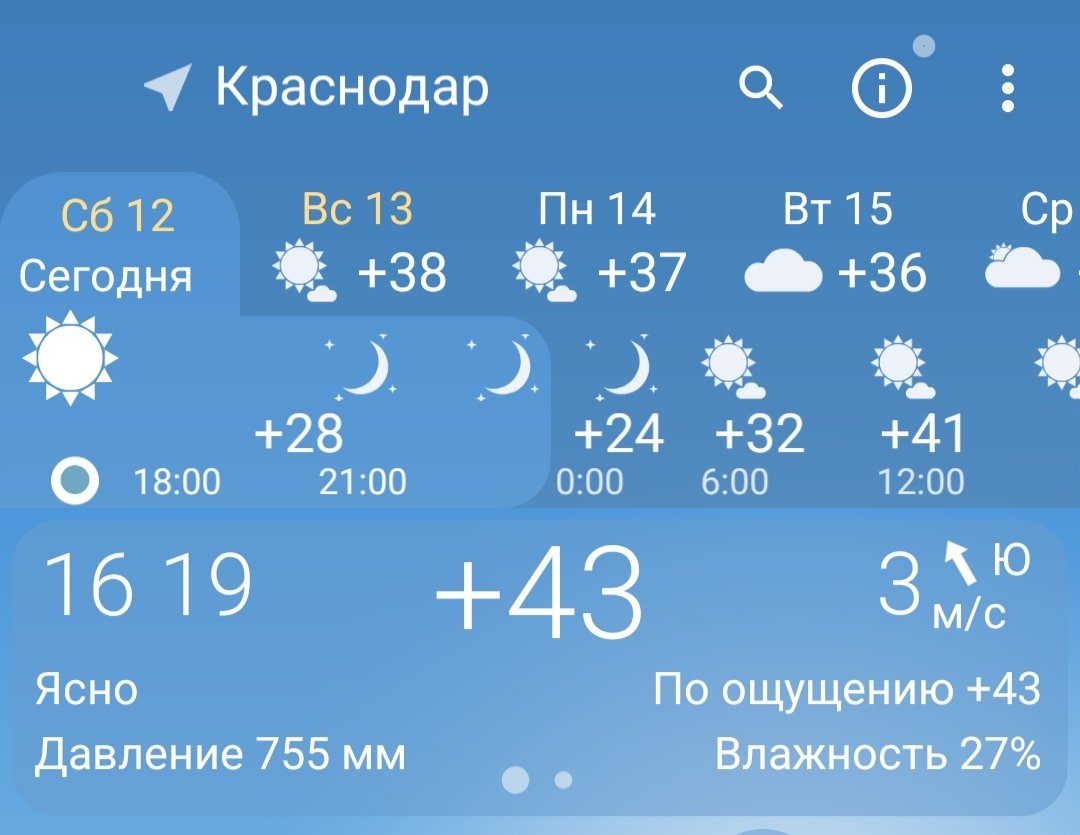Switch to the Вт 15 forecast
Screen dimensions: 1080x835
tap(838, 245)
